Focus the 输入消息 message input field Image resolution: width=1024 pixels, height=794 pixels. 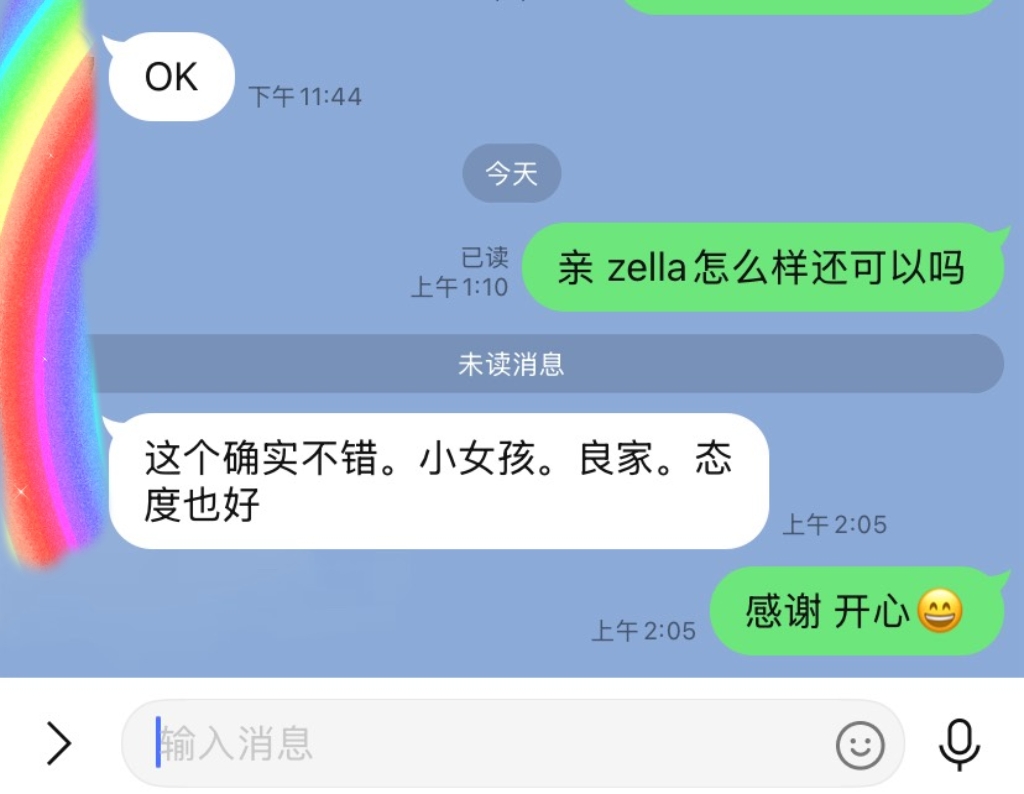[x=480, y=744]
